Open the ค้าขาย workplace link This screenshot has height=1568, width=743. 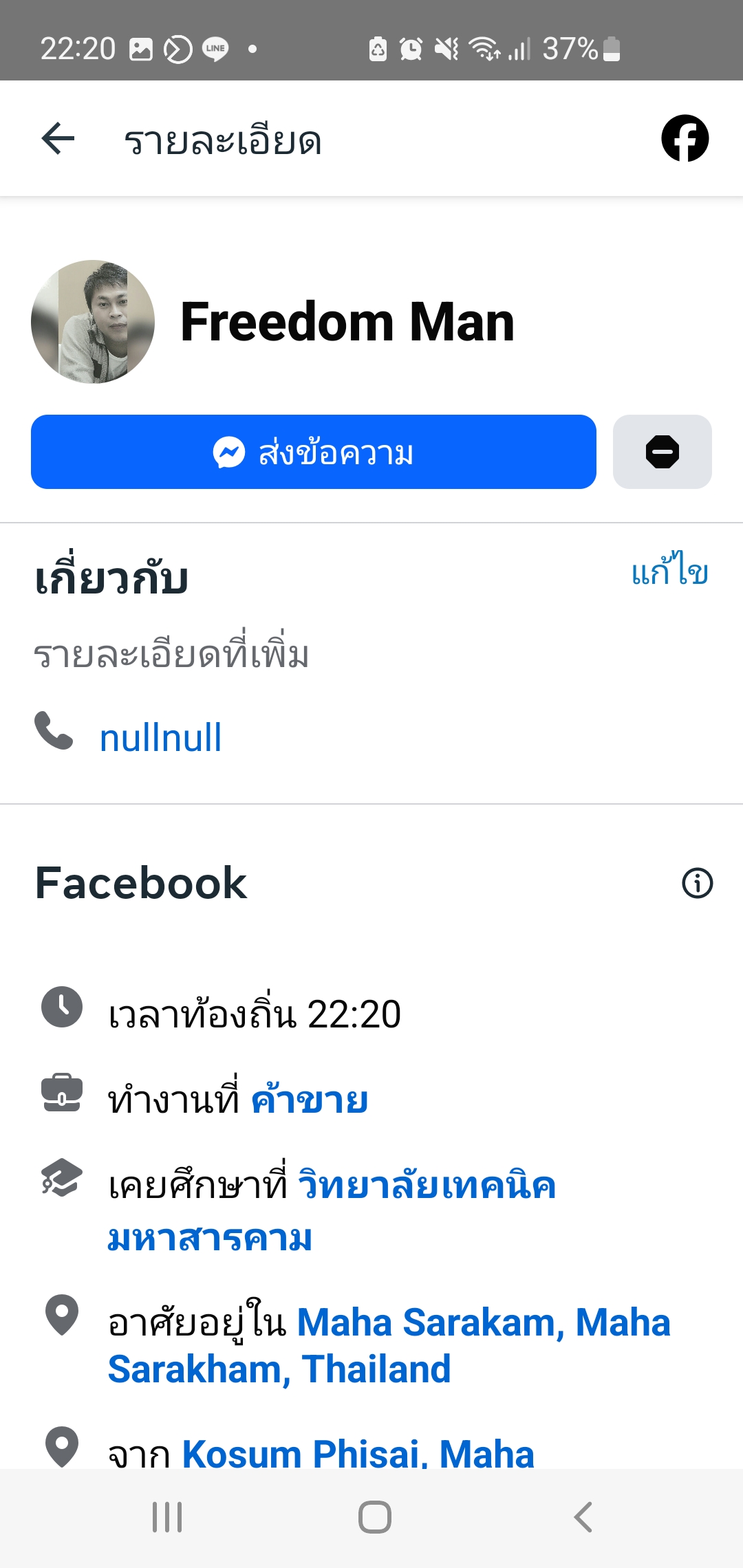(309, 1100)
